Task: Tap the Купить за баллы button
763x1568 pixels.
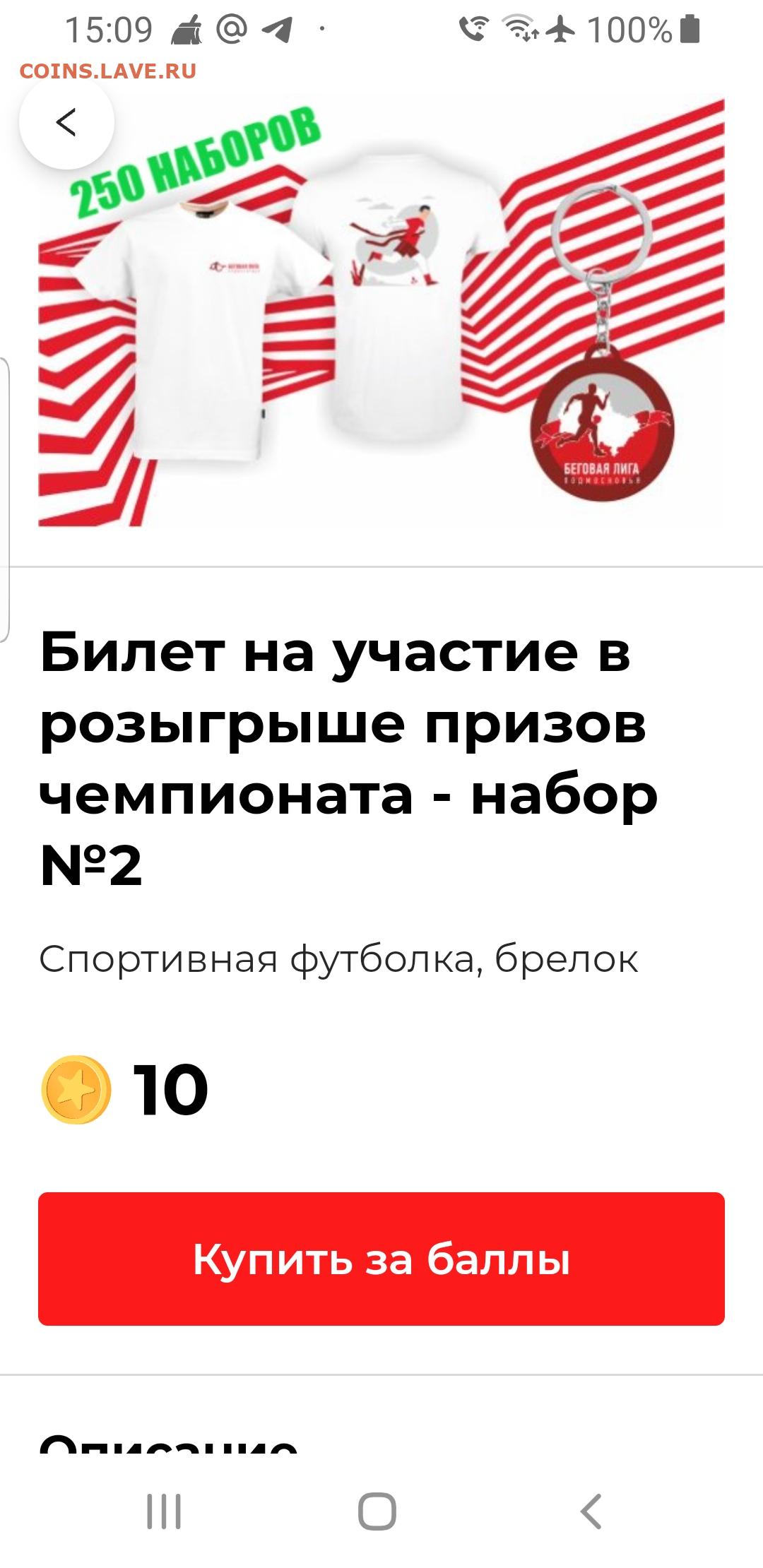Action: (381, 1259)
